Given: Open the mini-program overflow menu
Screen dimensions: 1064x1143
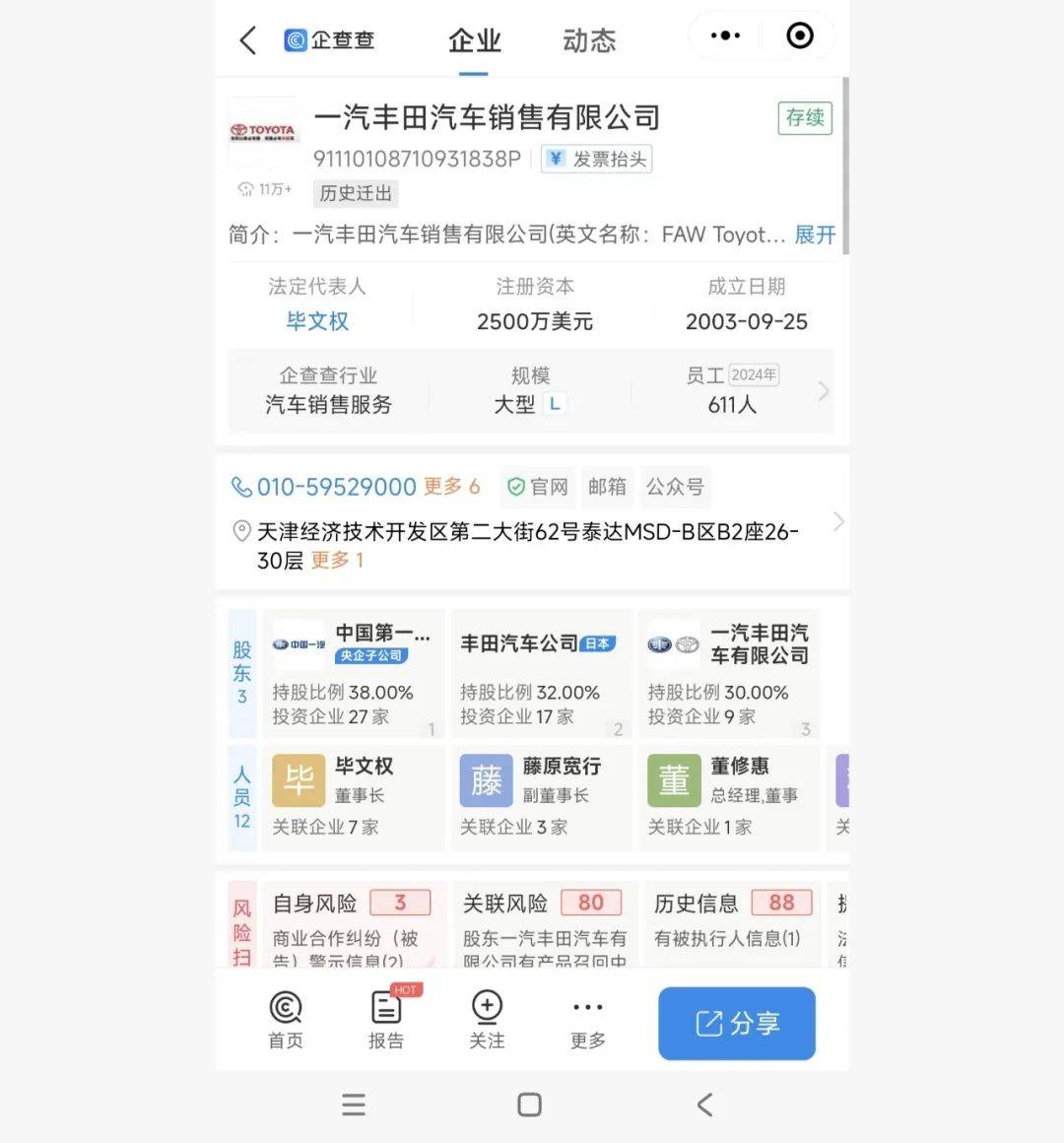Looking at the screenshot, I should pyautogui.click(x=725, y=35).
